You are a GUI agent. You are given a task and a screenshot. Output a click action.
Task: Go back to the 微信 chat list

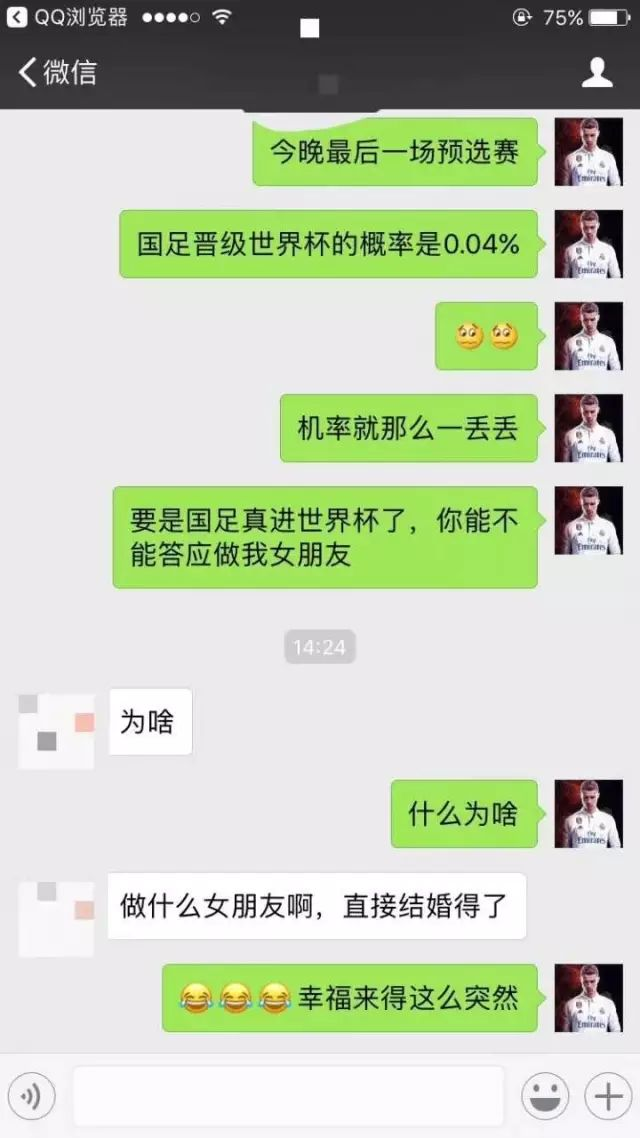pos(56,72)
